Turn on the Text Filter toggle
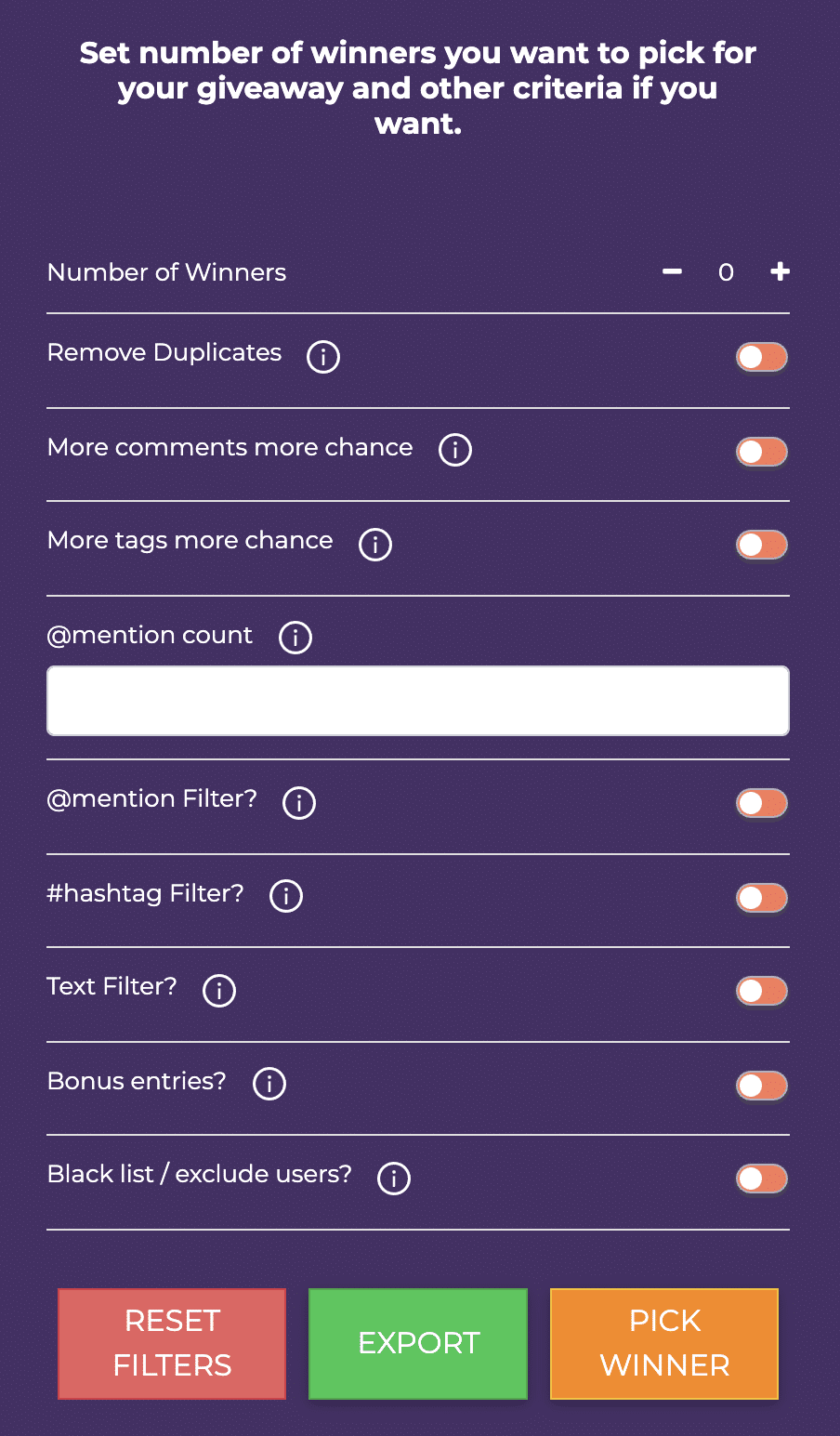 click(x=762, y=991)
